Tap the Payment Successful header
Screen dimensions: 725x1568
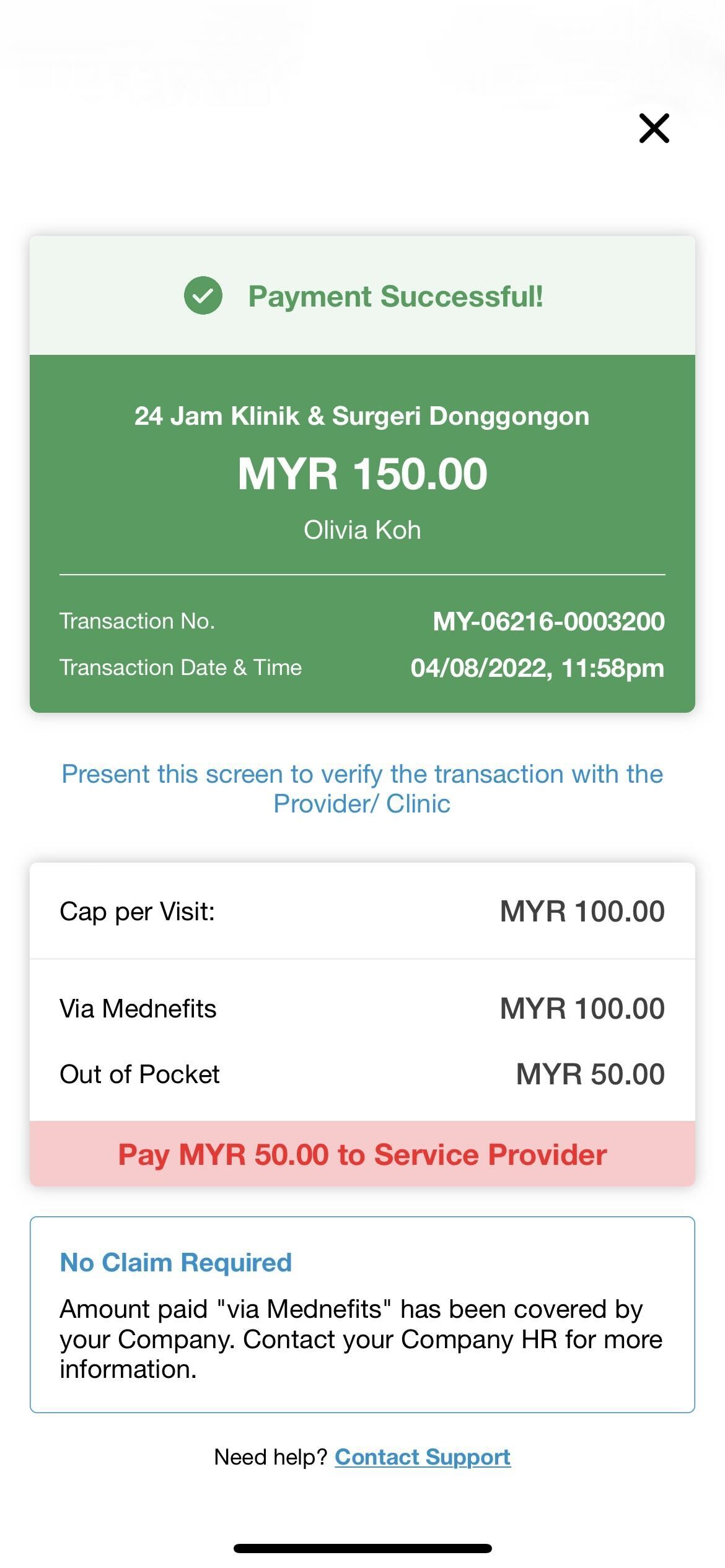point(396,297)
